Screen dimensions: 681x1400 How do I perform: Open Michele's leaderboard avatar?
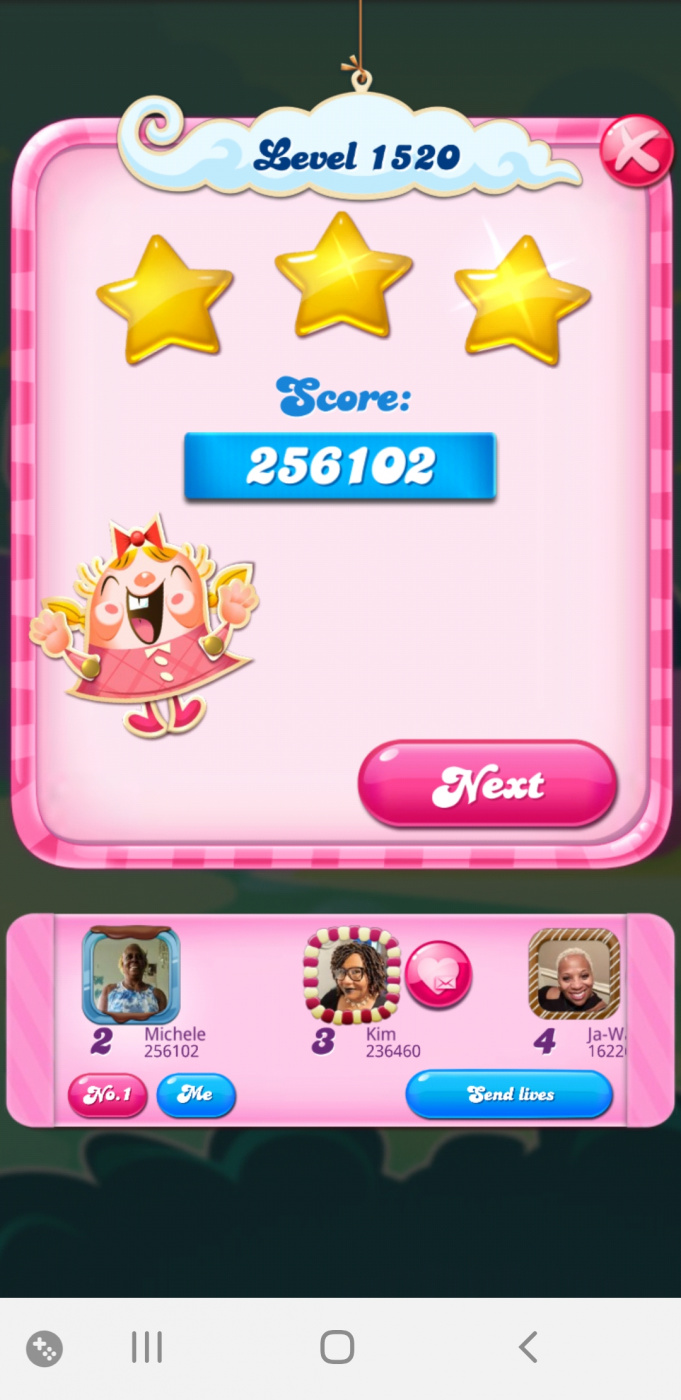[x=131, y=974]
